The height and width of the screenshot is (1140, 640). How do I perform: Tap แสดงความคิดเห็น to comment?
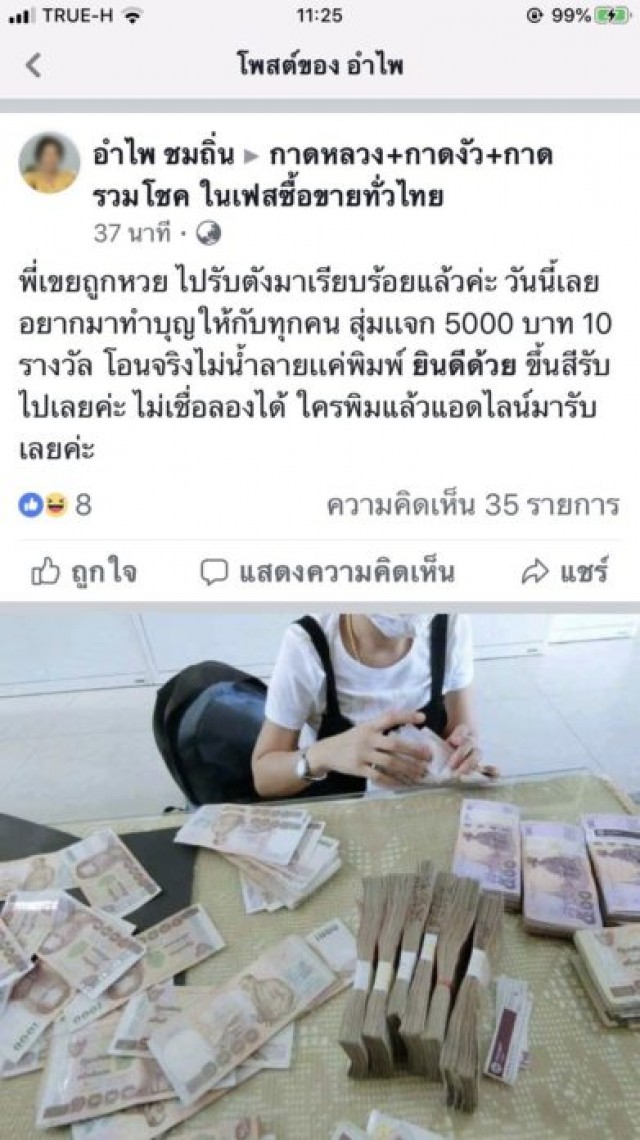point(327,572)
